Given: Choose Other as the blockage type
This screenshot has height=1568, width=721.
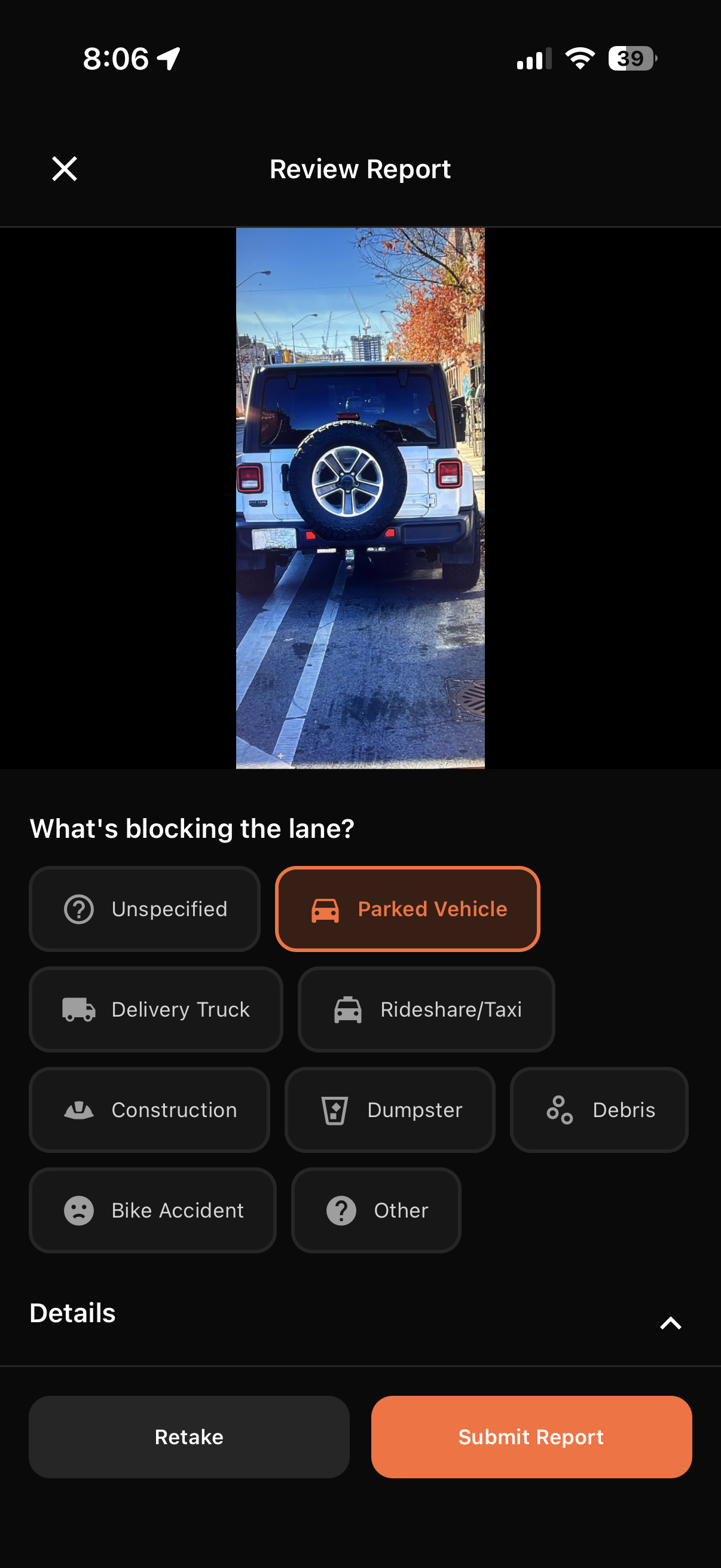Looking at the screenshot, I should tap(375, 1210).
